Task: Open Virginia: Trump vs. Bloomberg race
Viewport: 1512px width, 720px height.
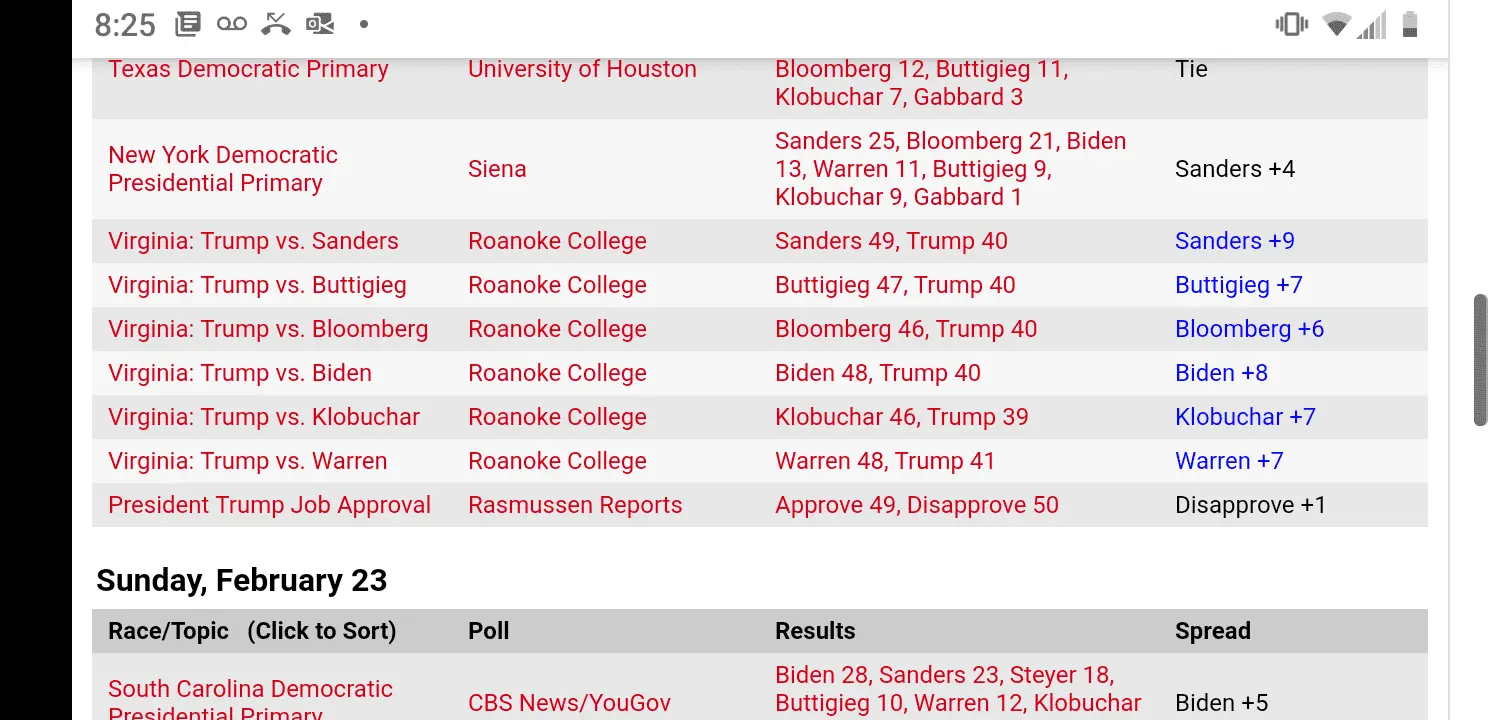Action: [x=268, y=329]
